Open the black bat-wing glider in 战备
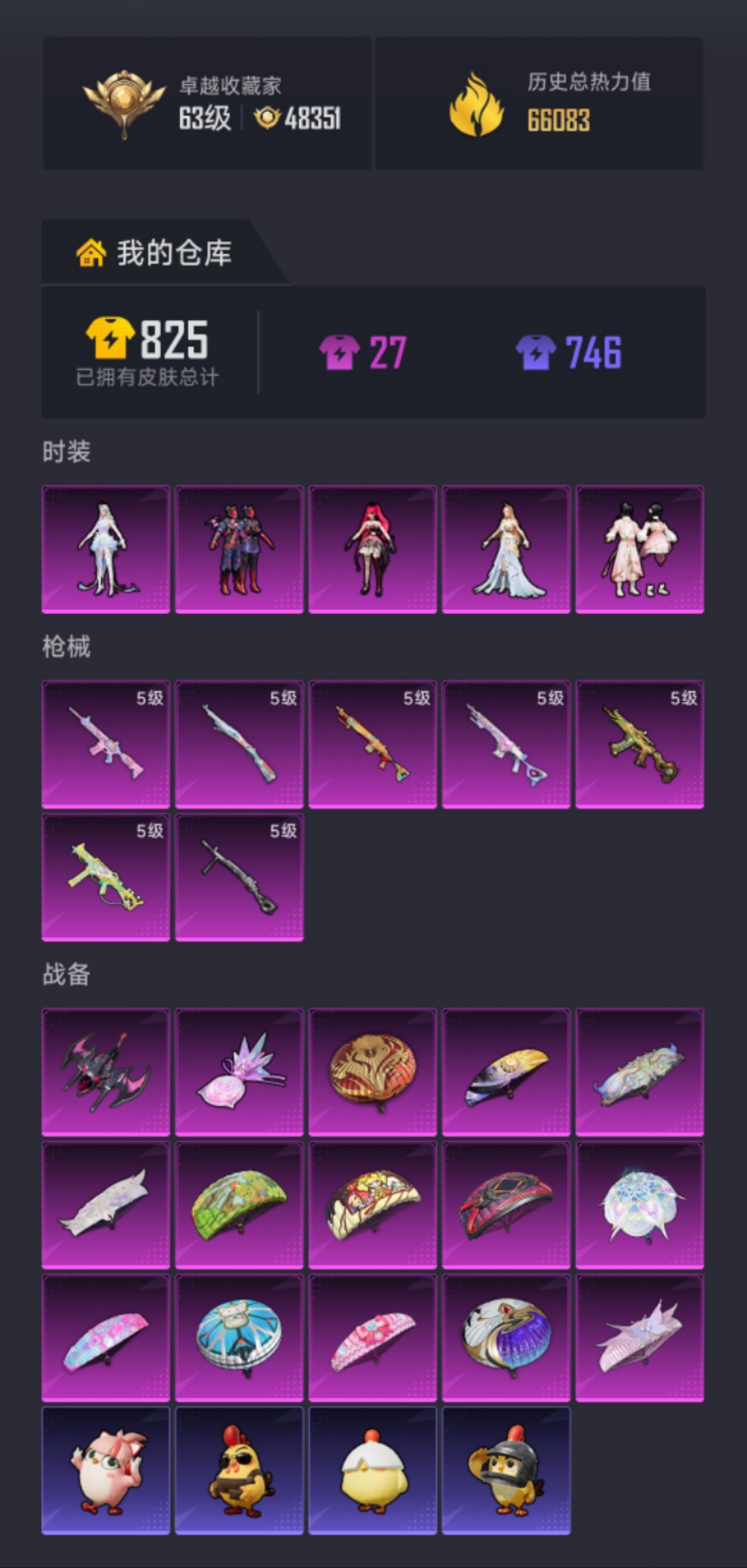 coord(106,1072)
